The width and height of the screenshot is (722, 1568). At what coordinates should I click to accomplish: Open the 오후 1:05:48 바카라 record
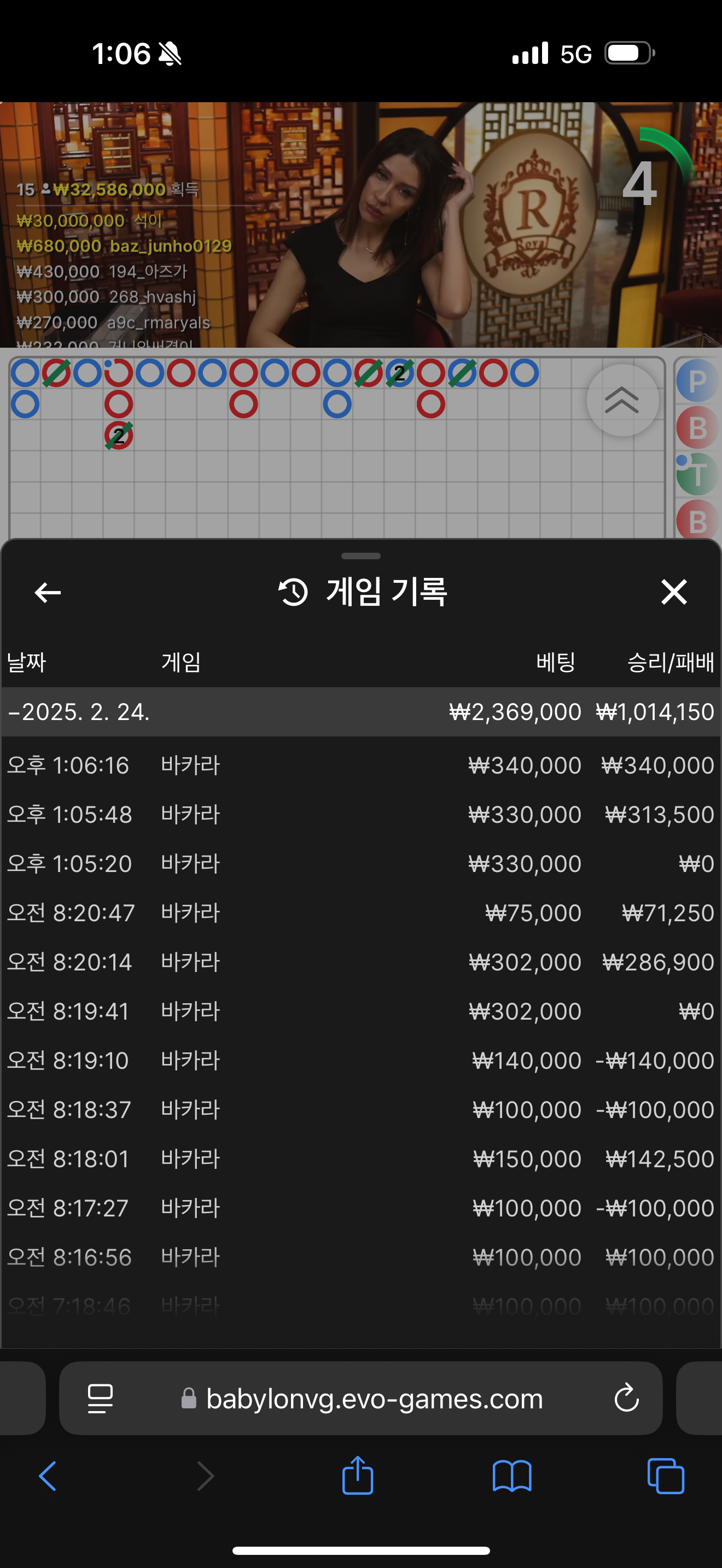point(360,815)
